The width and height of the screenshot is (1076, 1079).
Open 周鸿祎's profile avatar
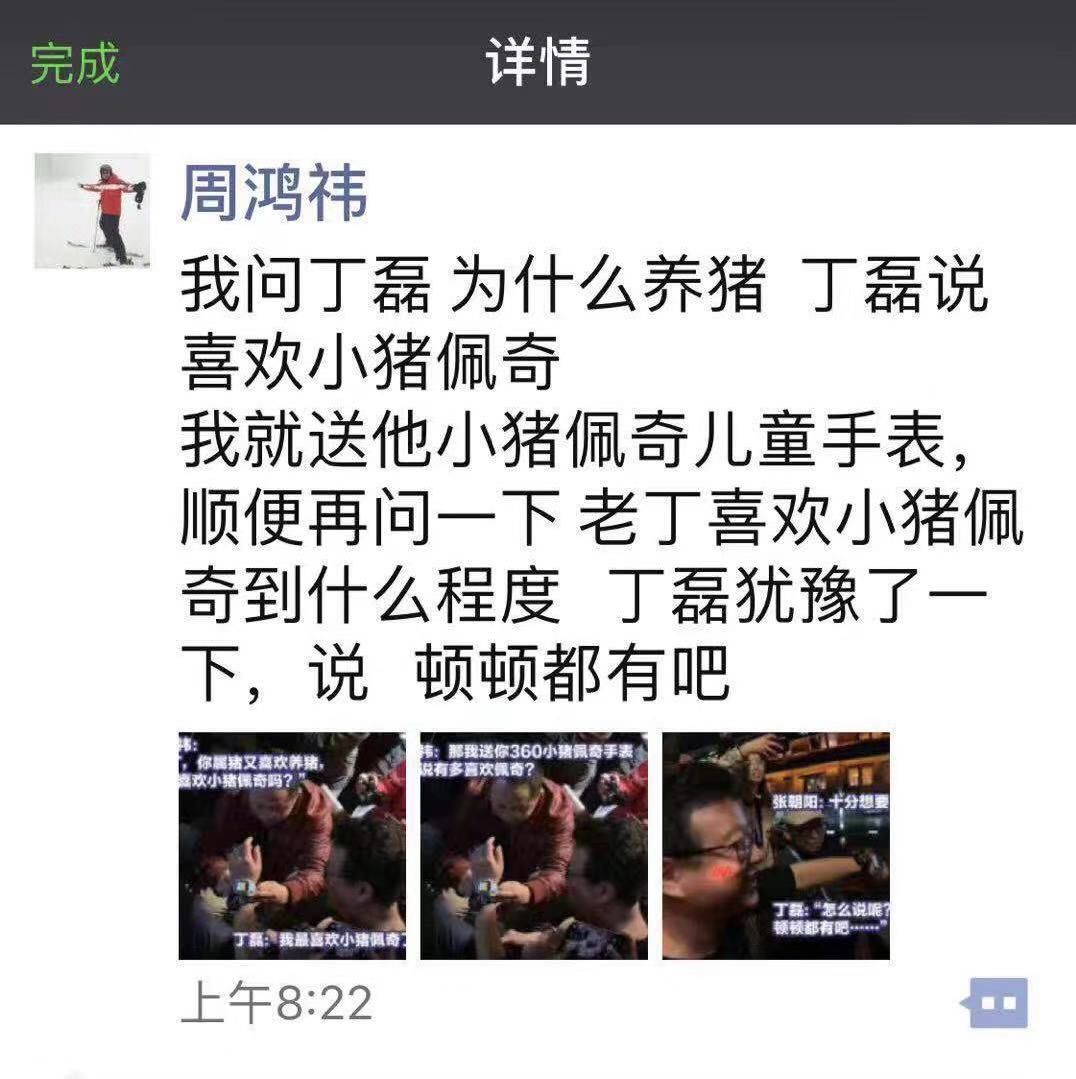coord(92,211)
